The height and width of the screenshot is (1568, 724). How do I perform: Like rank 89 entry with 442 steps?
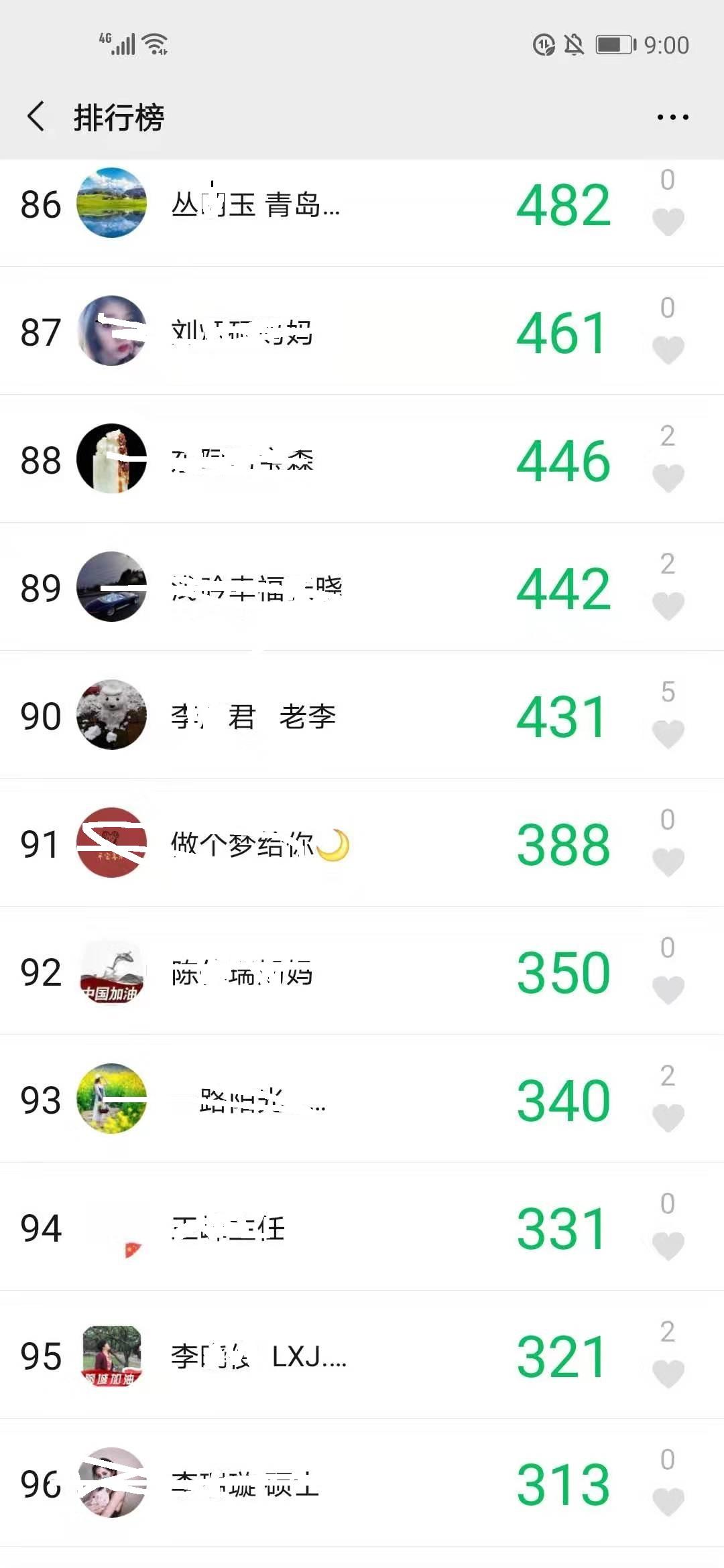pos(668,606)
